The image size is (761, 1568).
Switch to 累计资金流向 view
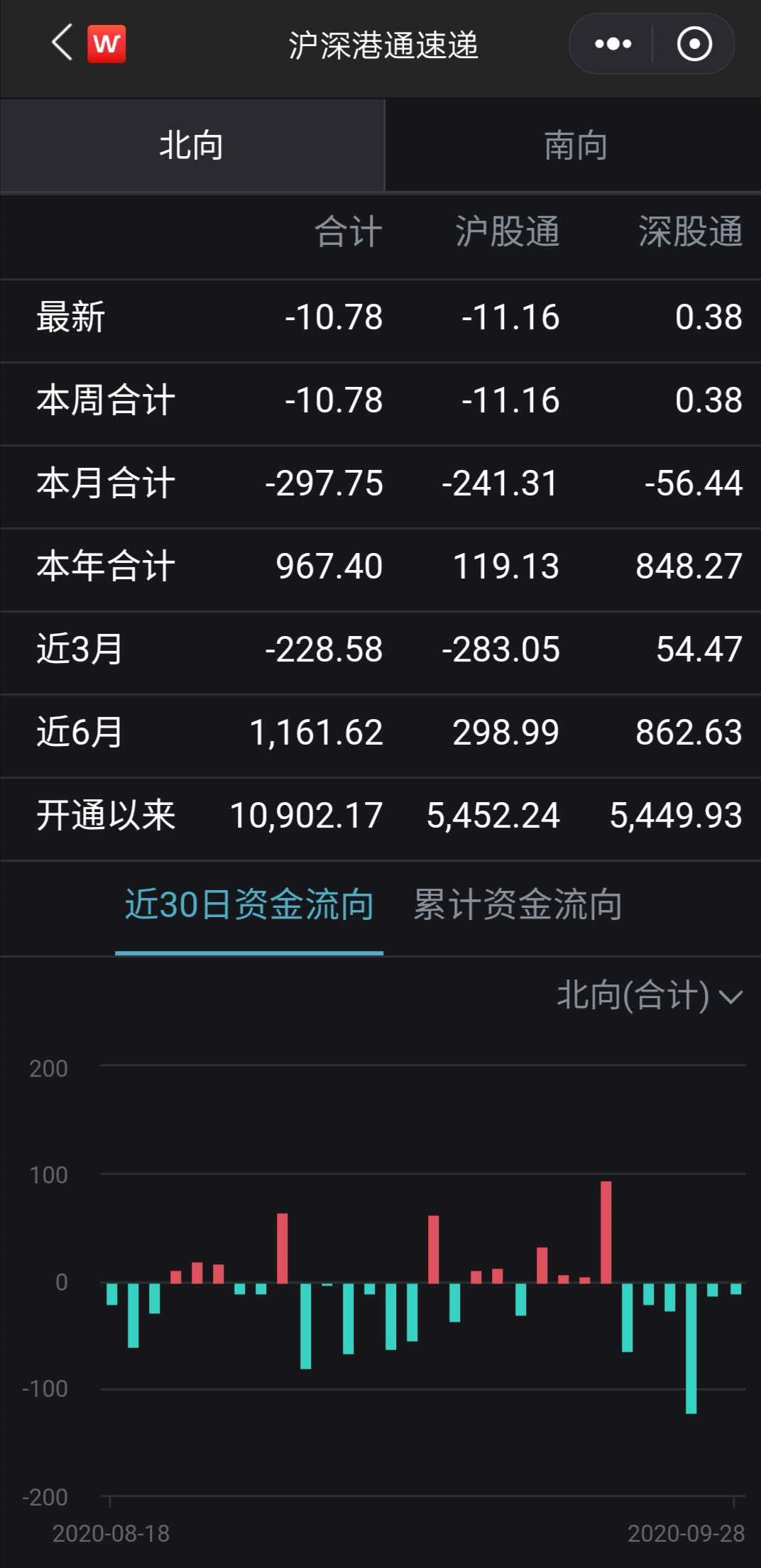click(517, 904)
